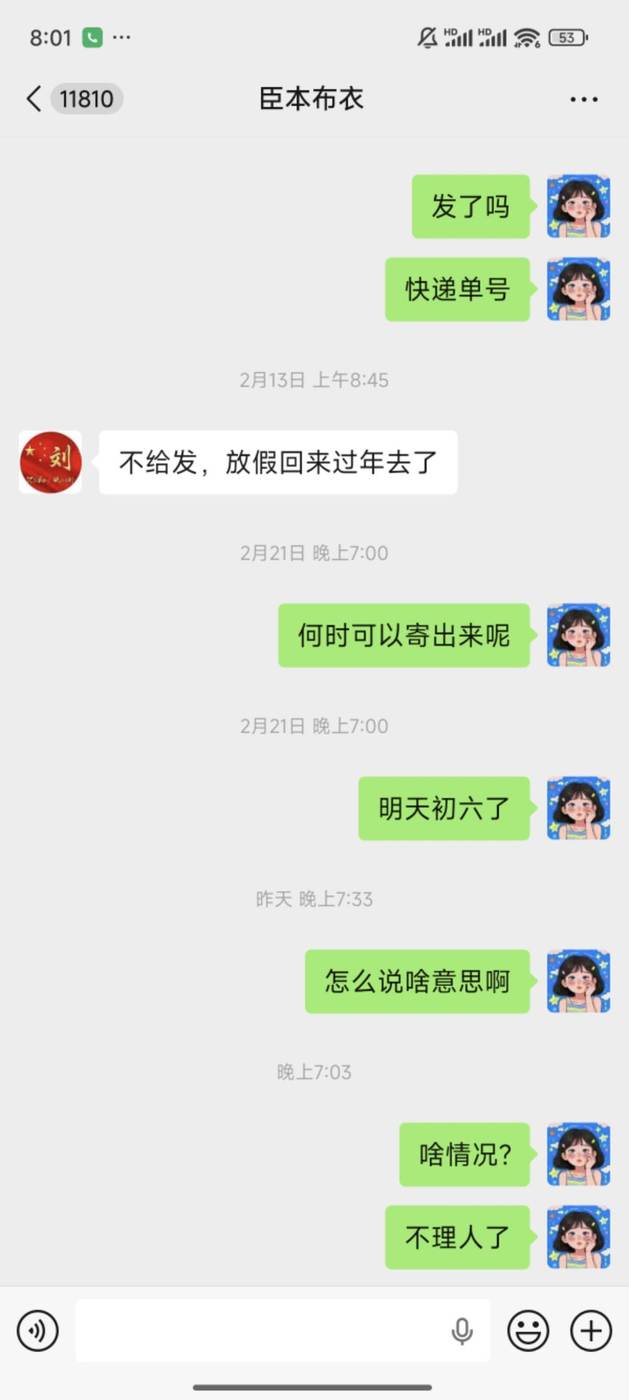Viewport: 629px width, 1400px height.
Task: Tap the microphone dictation icon
Action: click(x=461, y=1331)
